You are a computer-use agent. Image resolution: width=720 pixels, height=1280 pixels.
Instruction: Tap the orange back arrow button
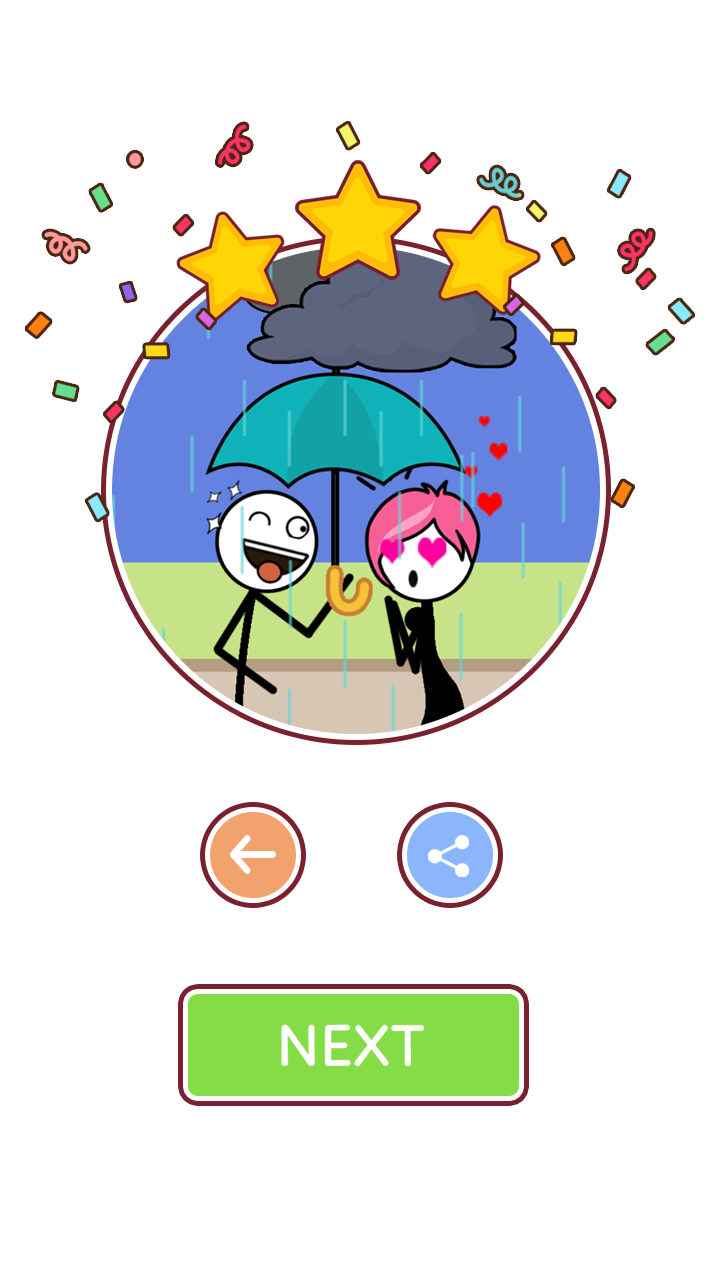(253, 855)
